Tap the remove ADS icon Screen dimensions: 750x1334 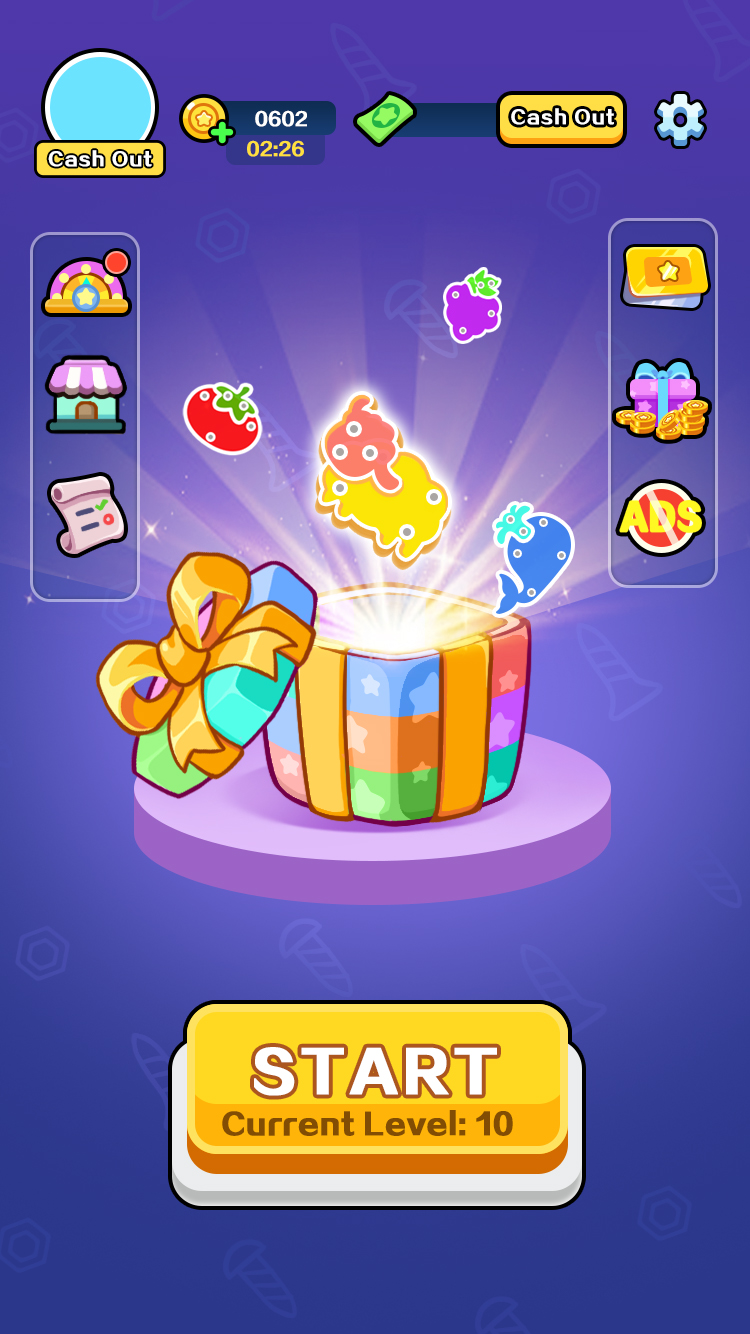[661, 517]
